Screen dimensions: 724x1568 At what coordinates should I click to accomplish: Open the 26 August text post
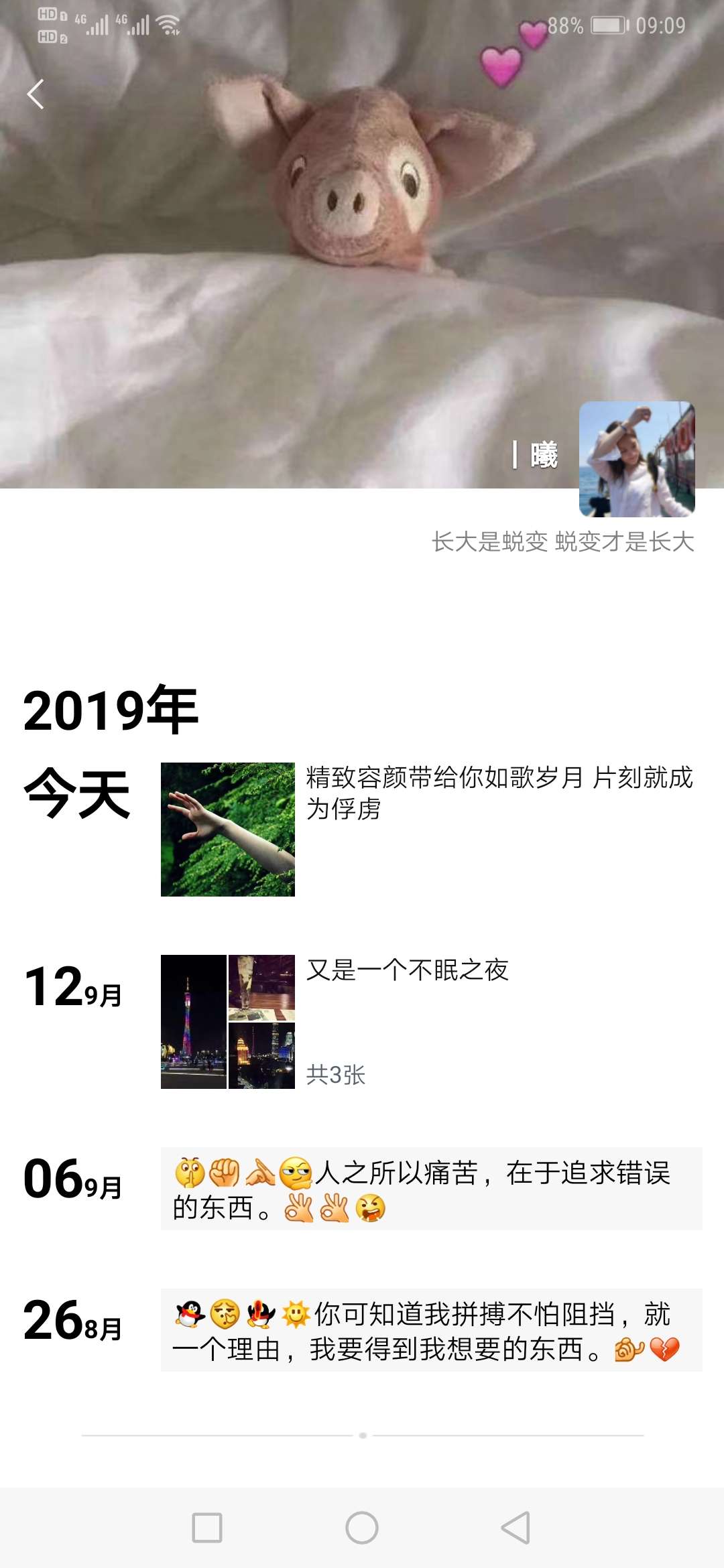(x=432, y=1330)
